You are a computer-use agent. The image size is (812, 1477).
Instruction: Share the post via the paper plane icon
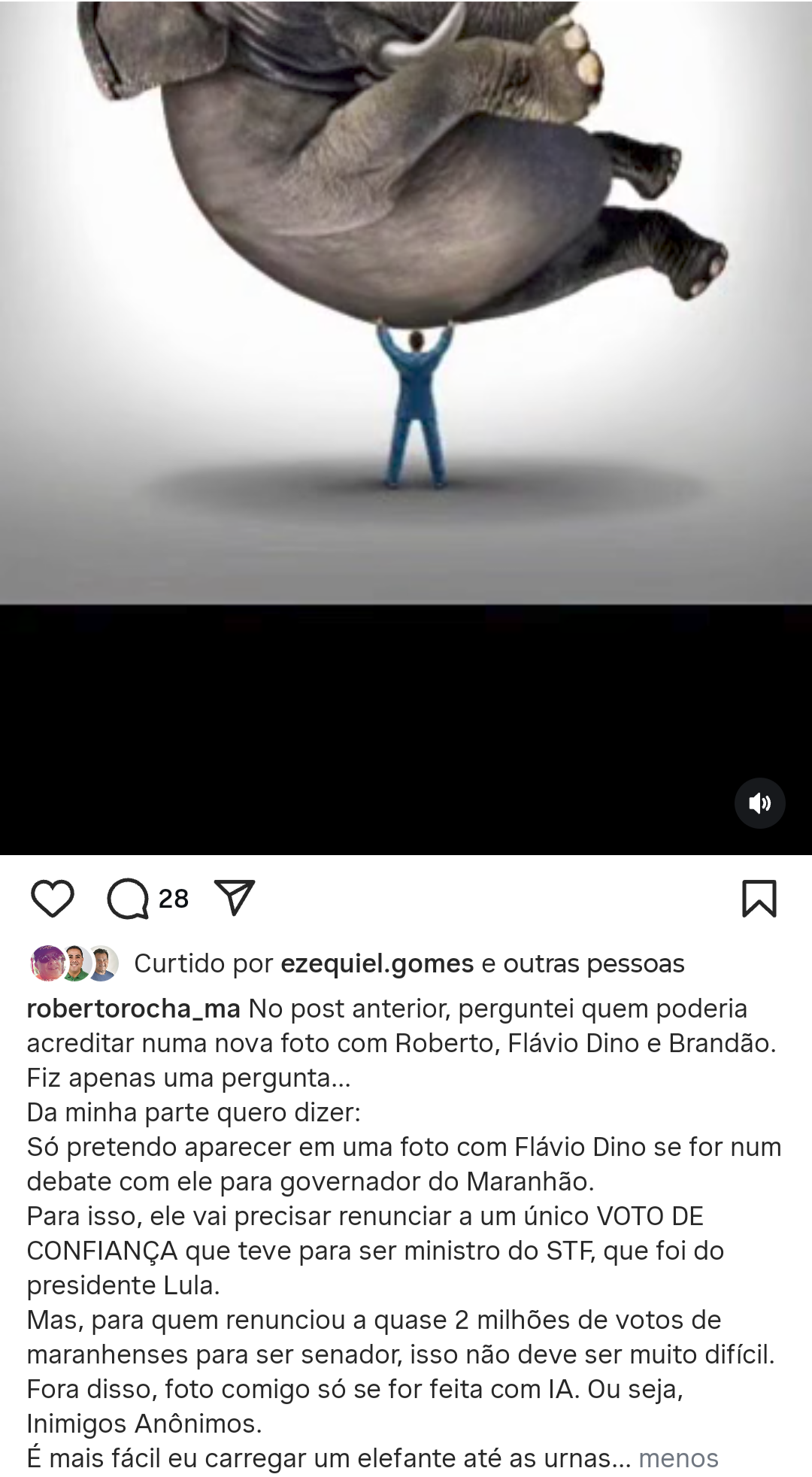coord(235,897)
